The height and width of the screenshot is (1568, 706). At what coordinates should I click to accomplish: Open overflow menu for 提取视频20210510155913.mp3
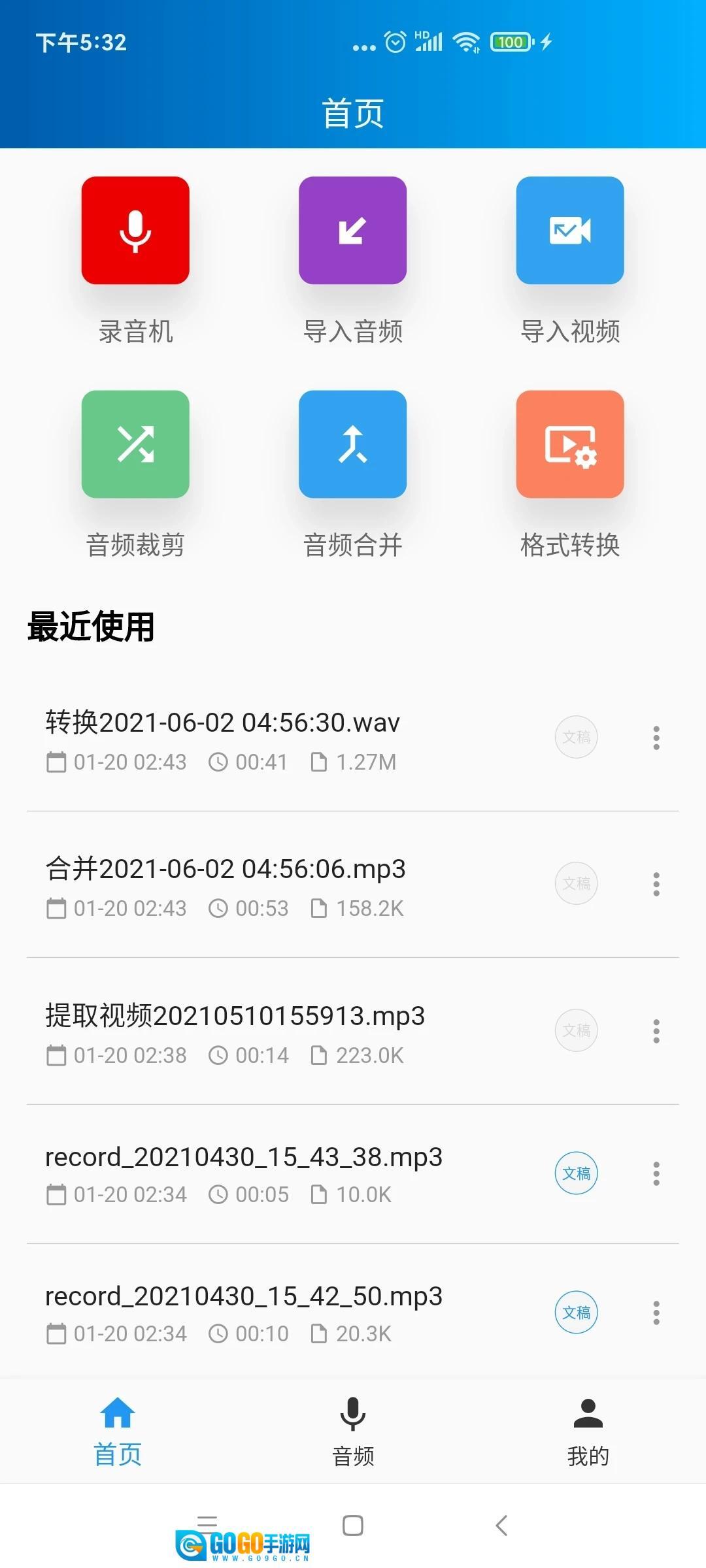point(656,1032)
